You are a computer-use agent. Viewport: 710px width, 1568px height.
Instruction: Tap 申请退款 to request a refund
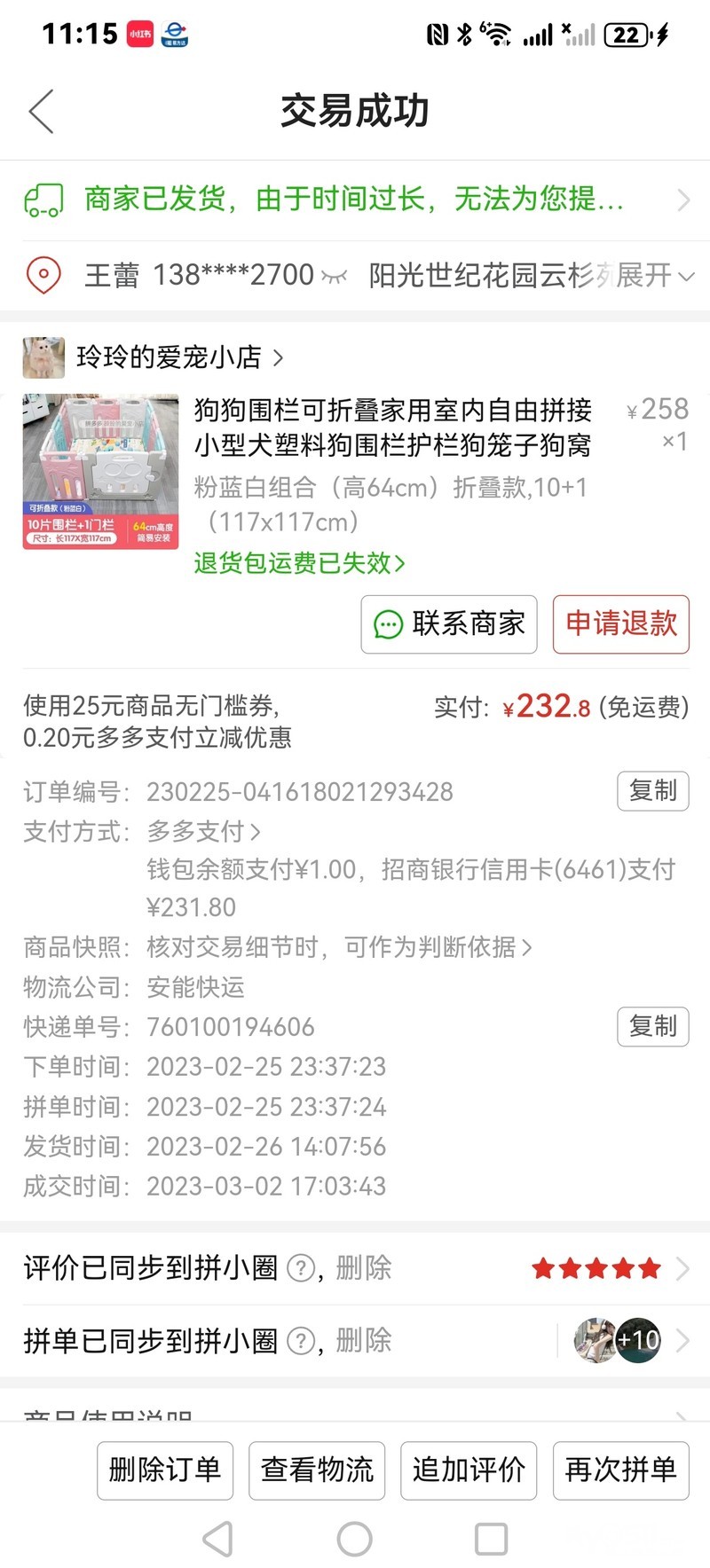click(x=620, y=624)
